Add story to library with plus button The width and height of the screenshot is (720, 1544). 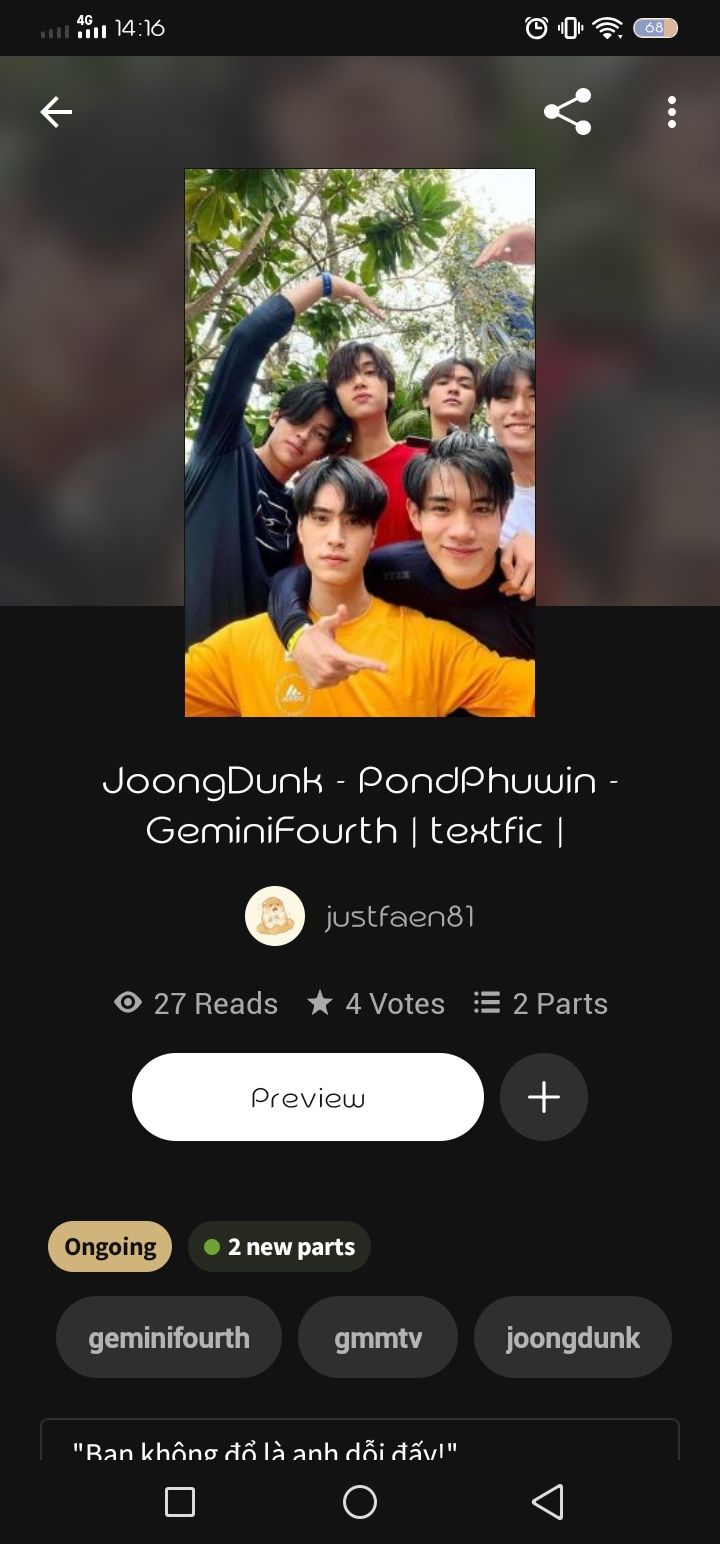[x=544, y=1097]
